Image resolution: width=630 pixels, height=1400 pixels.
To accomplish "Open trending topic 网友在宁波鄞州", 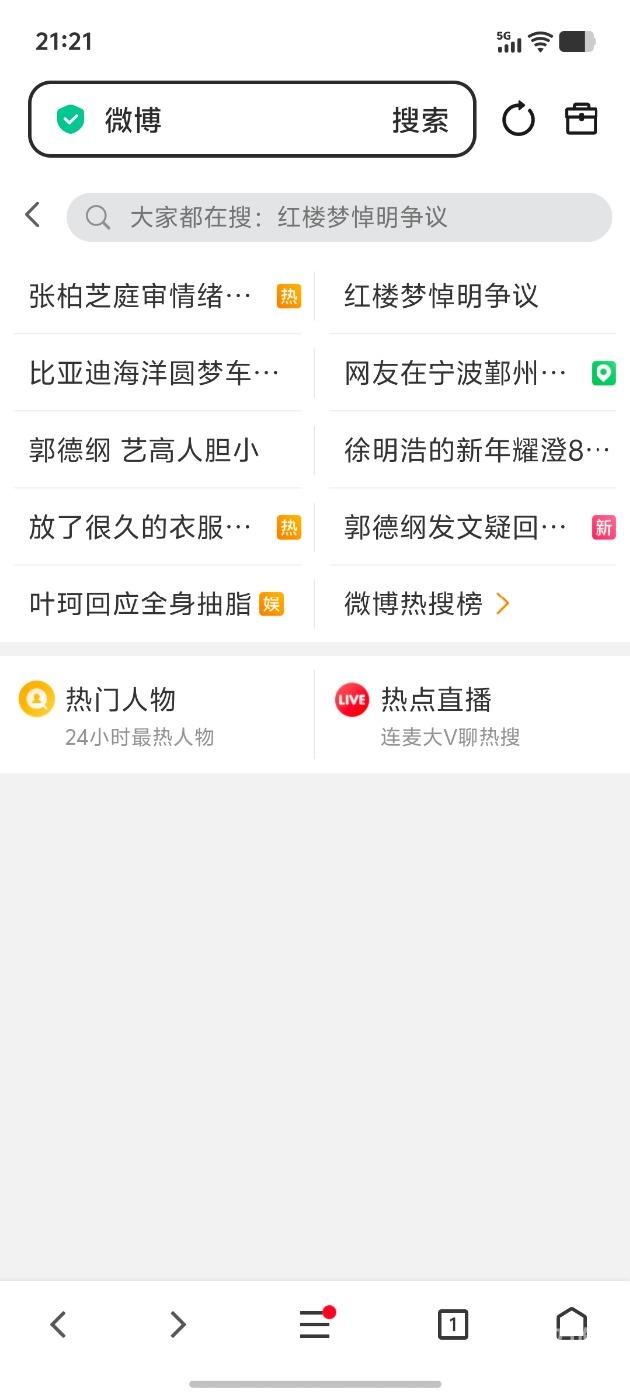I will tap(456, 374).
